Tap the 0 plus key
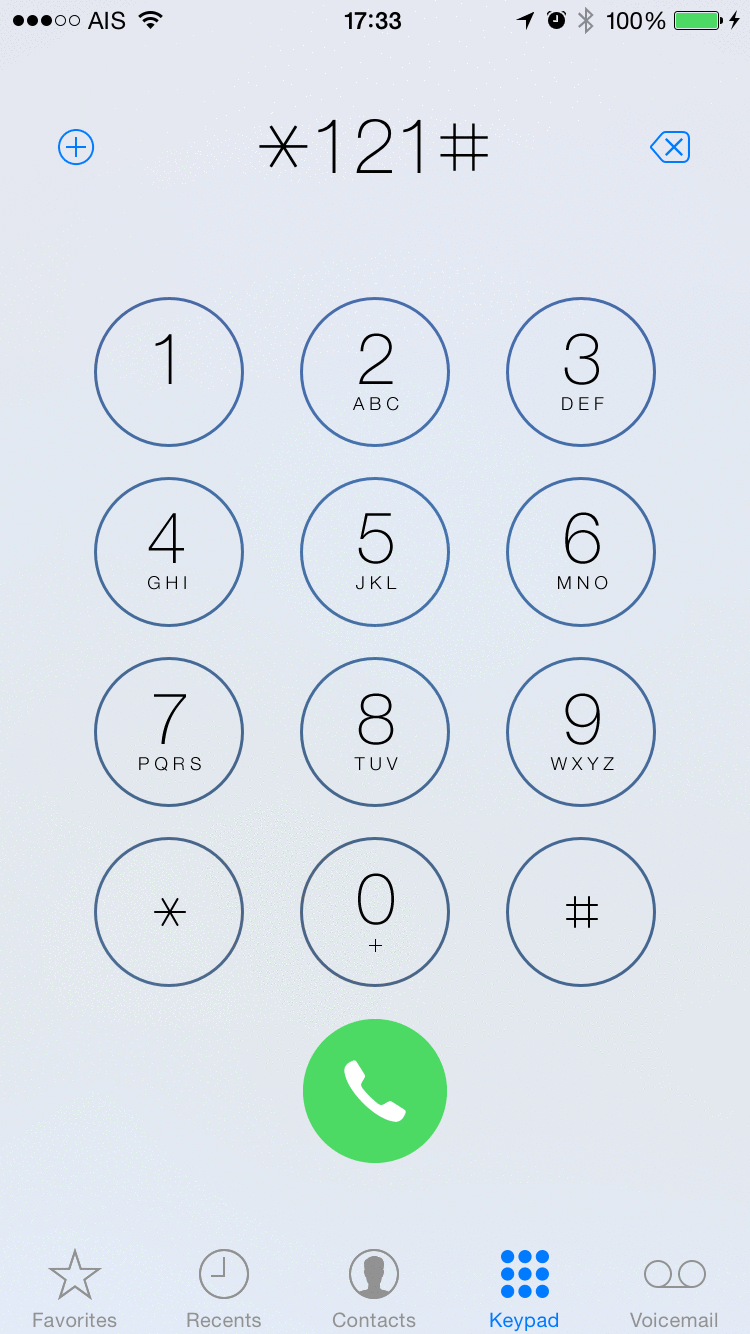 click(x=375, y=912)
